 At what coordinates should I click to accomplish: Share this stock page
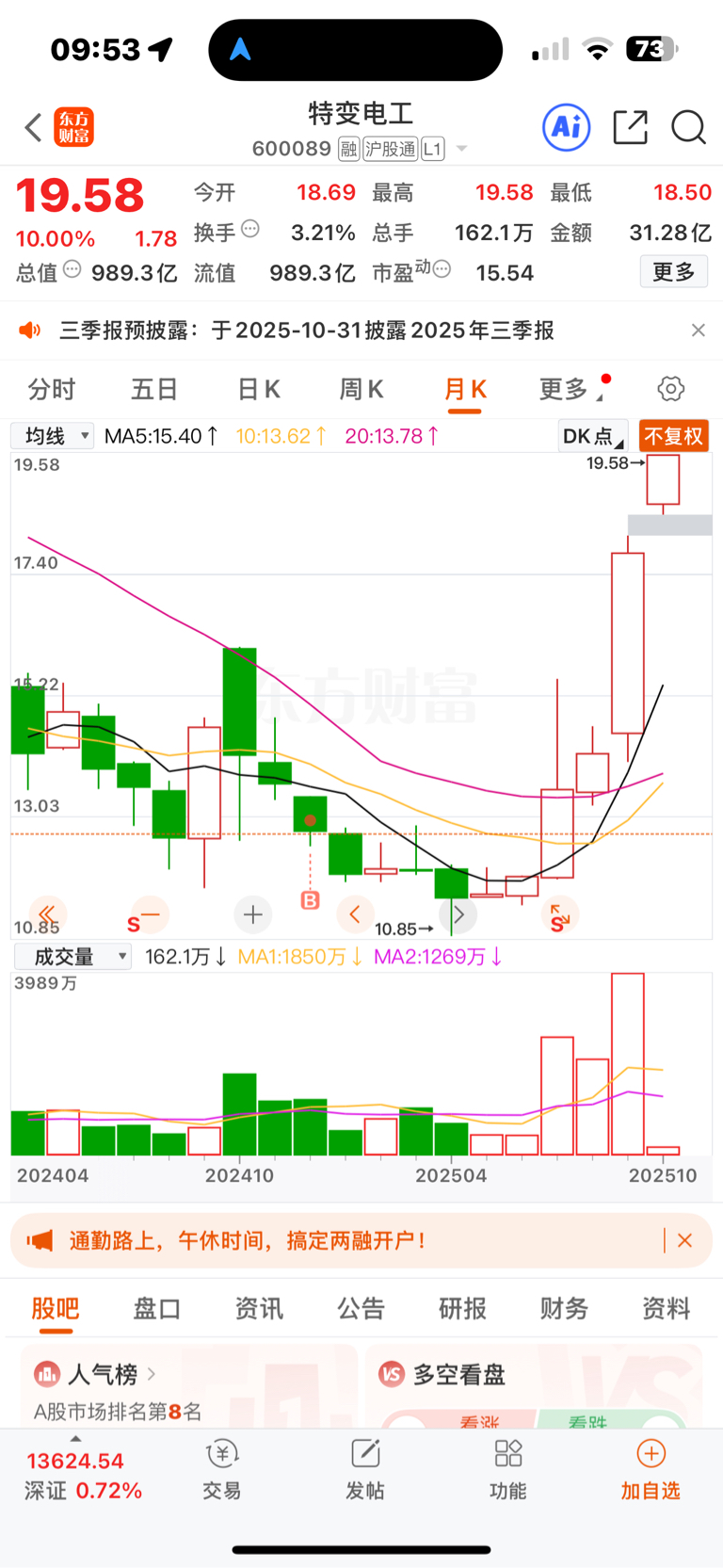coord(630,127)
